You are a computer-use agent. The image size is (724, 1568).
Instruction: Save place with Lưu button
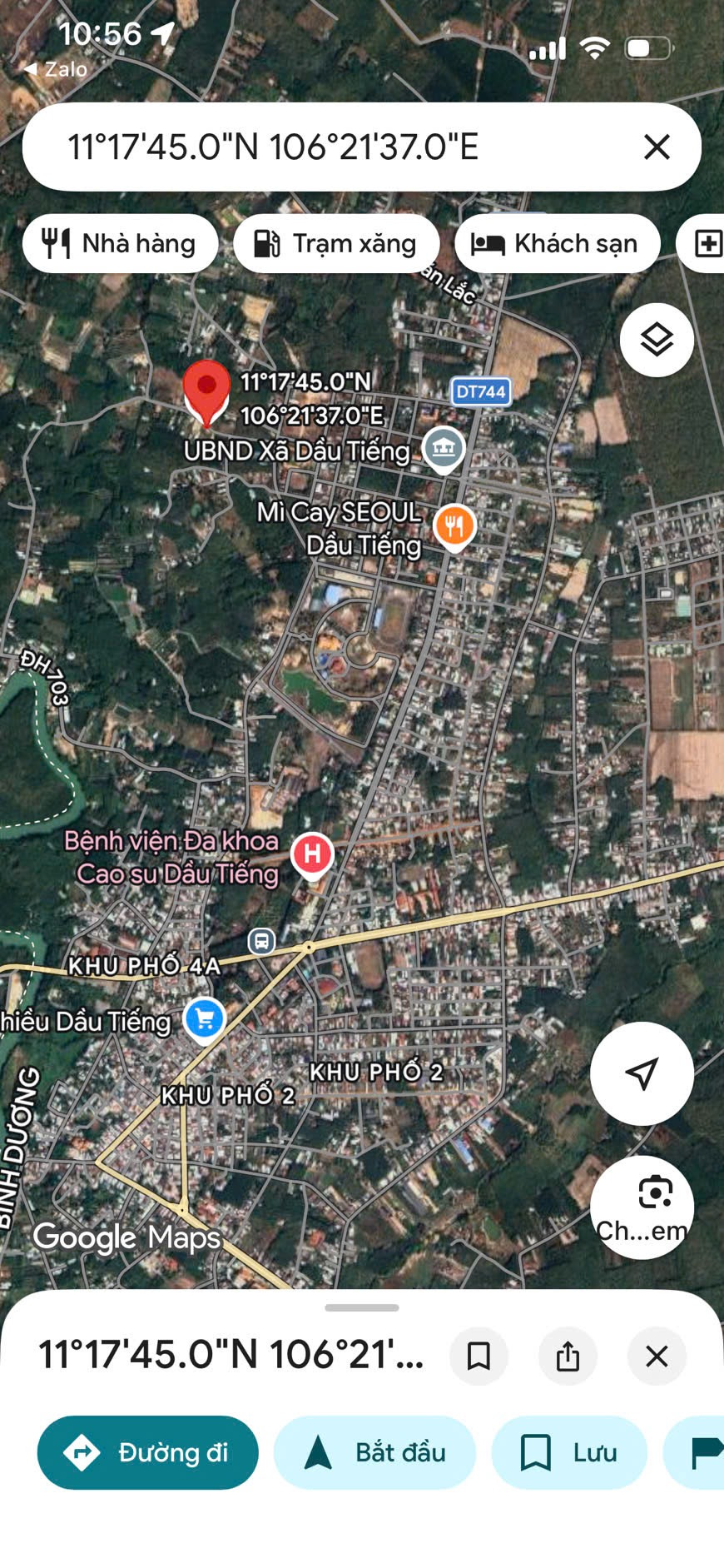(x=569, y=1453)
